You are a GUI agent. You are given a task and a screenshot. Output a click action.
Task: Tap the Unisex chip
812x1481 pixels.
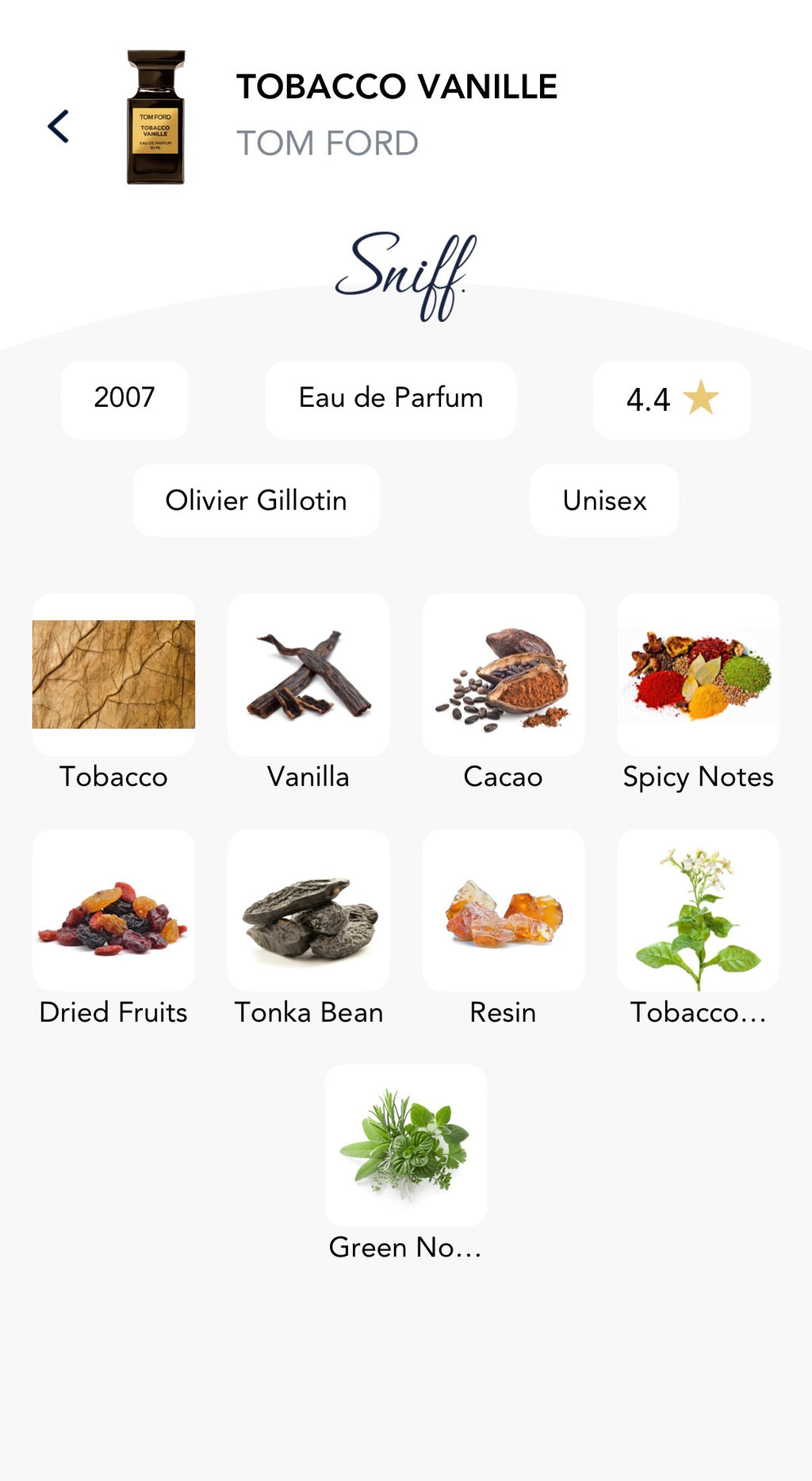tap(604, 501)
